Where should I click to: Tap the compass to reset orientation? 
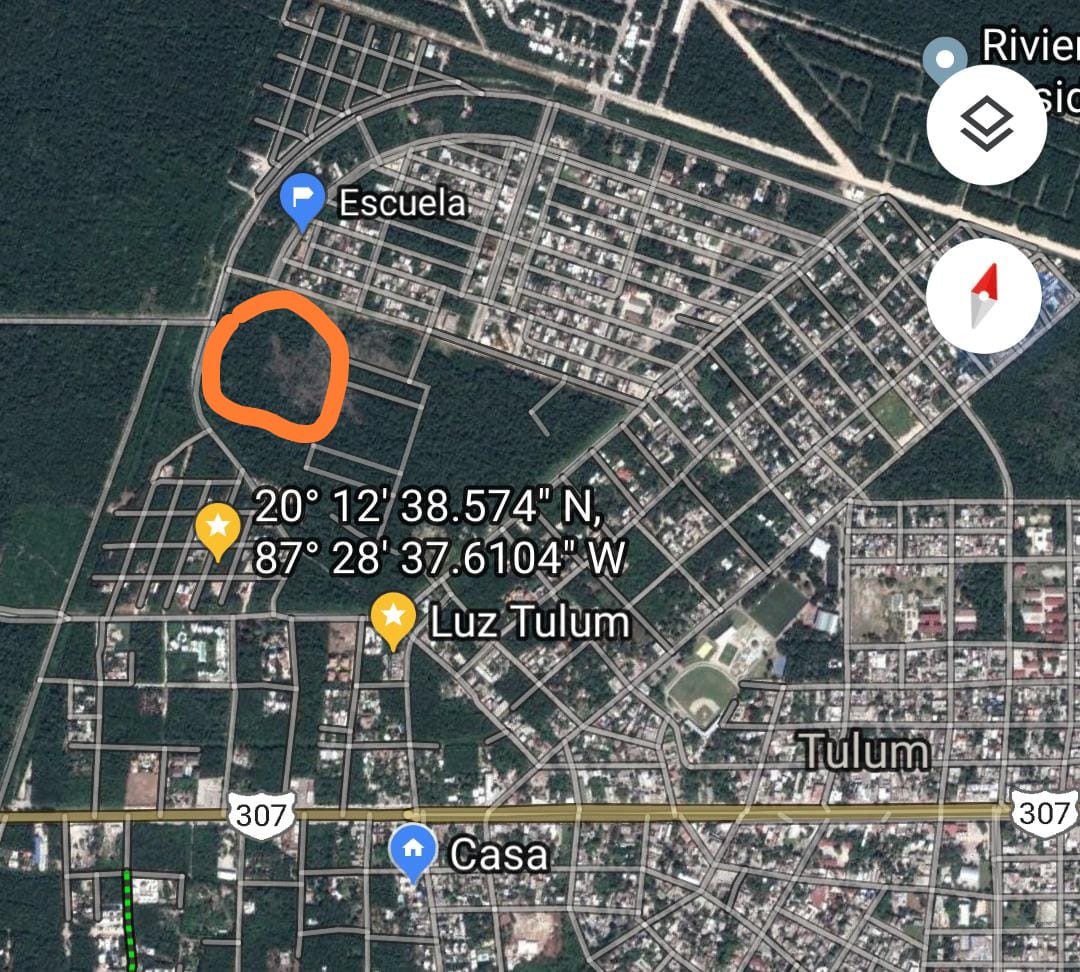click(986, 296)
